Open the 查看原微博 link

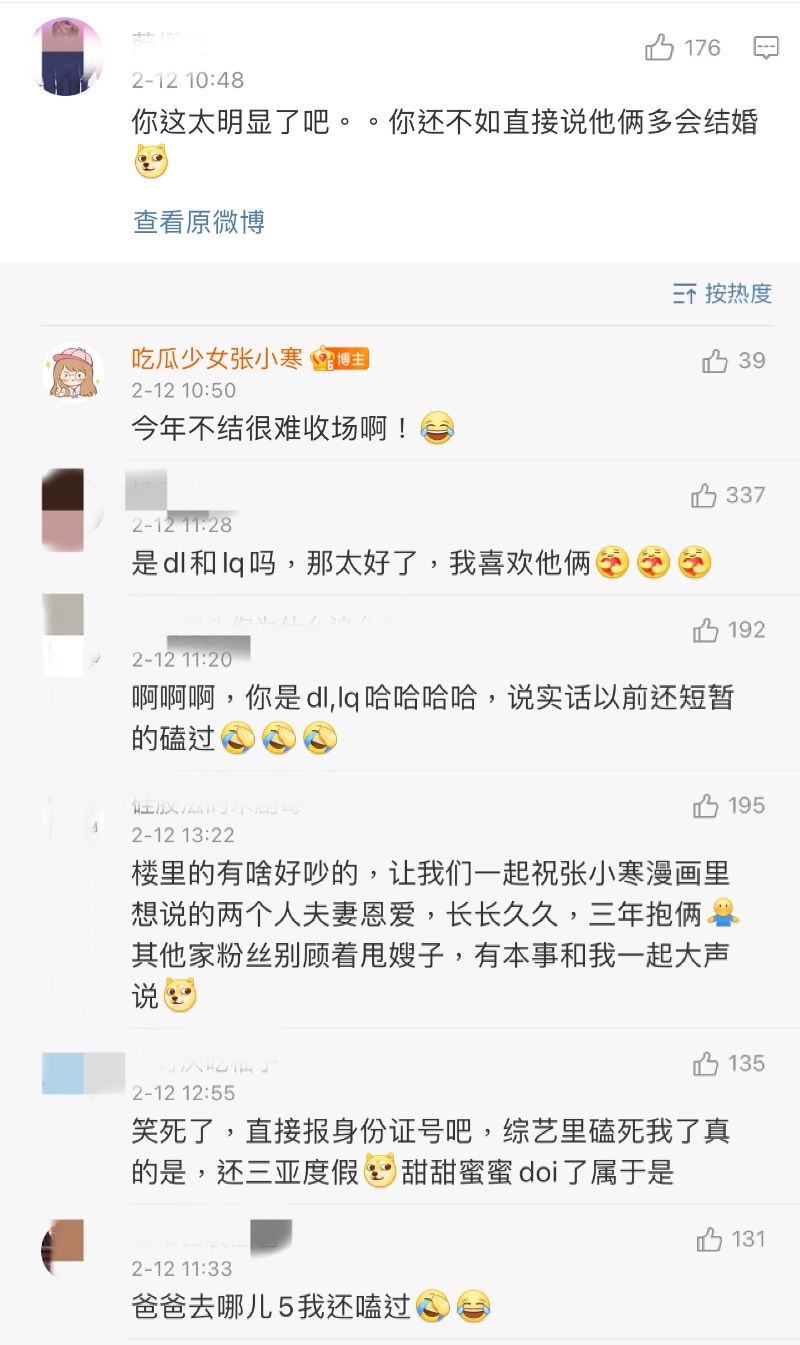(x=198, y=221)
